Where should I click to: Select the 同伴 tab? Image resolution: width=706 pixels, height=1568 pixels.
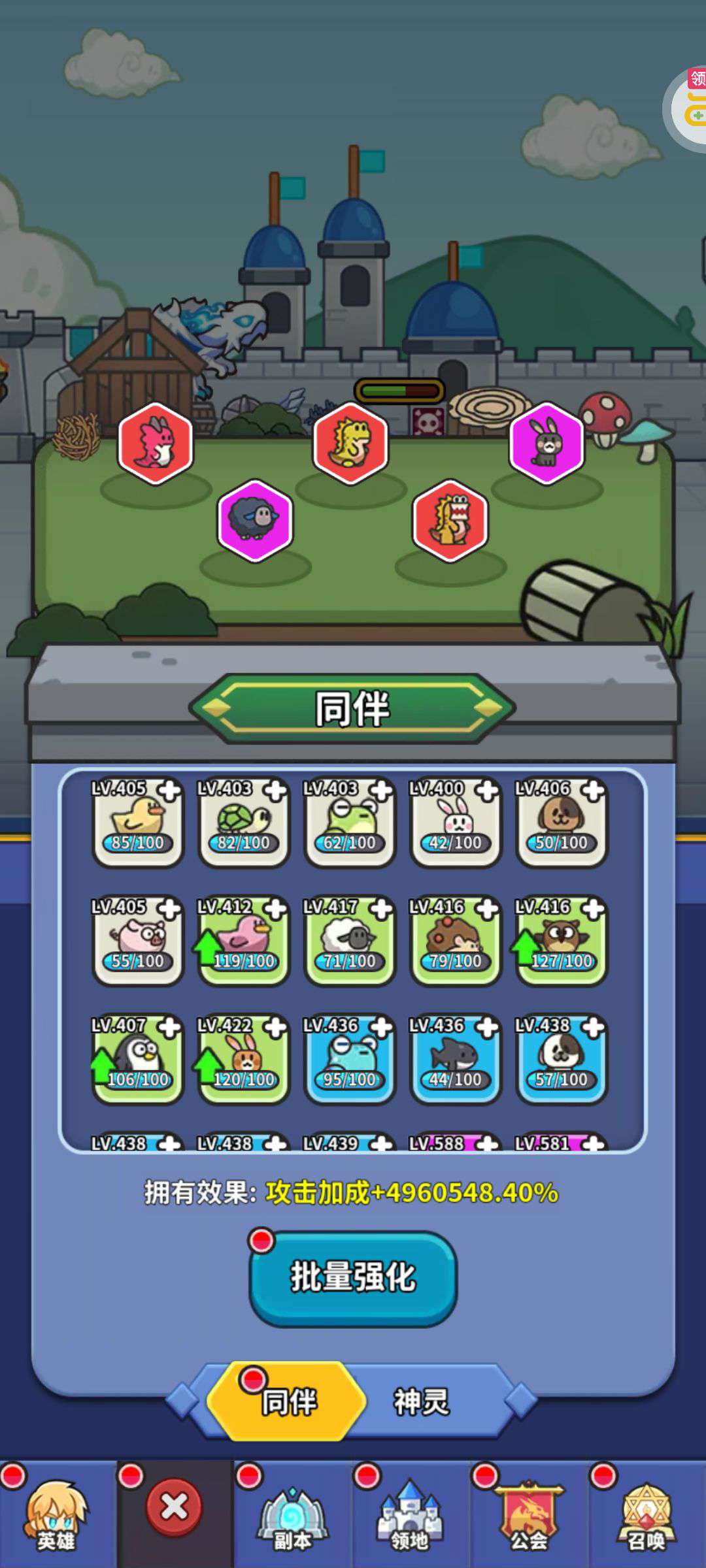click(288, 1401)
